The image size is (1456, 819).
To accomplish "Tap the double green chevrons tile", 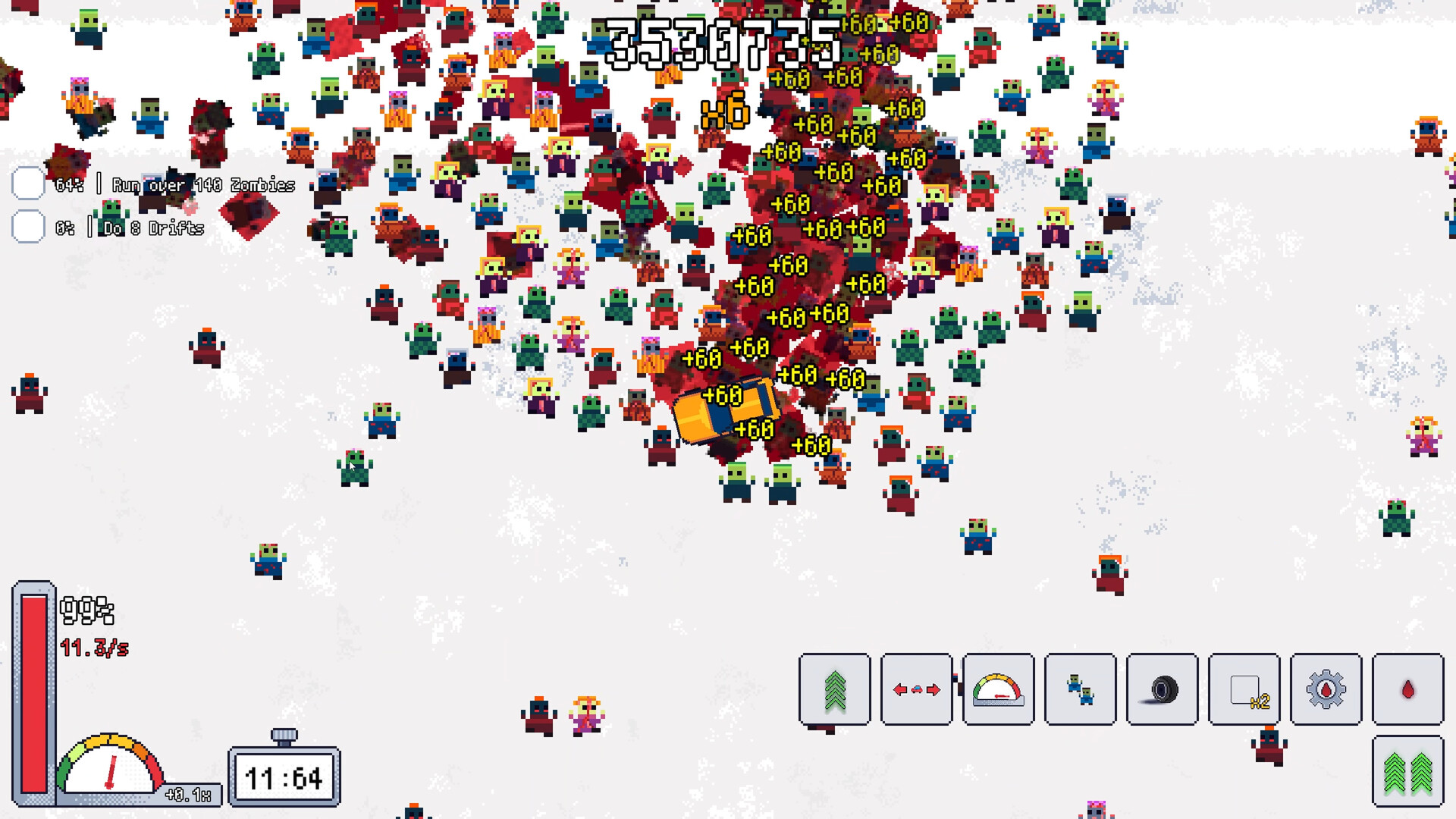I will 1407,770.
